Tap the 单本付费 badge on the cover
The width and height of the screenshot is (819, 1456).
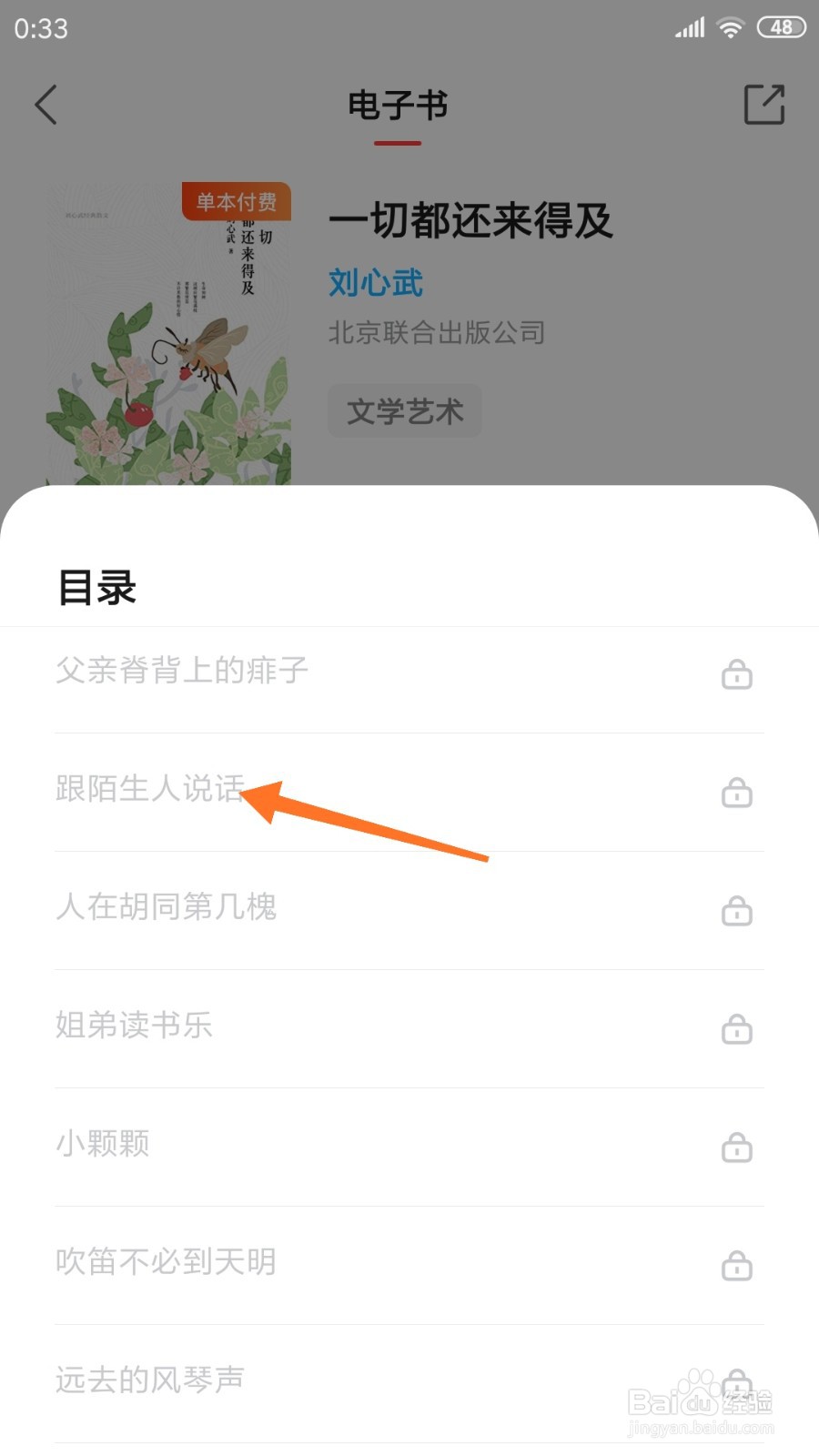pos(236,202)
